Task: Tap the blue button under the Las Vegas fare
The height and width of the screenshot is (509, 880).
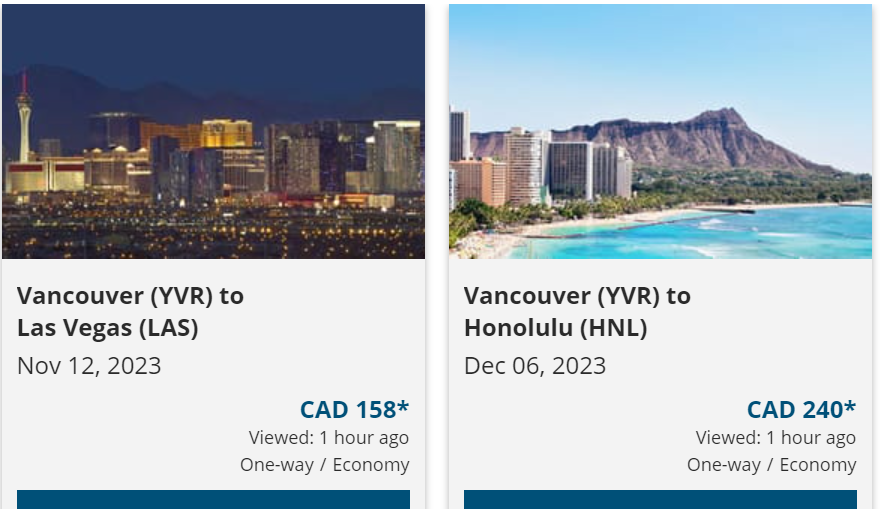Action: [x=213, y=499]
